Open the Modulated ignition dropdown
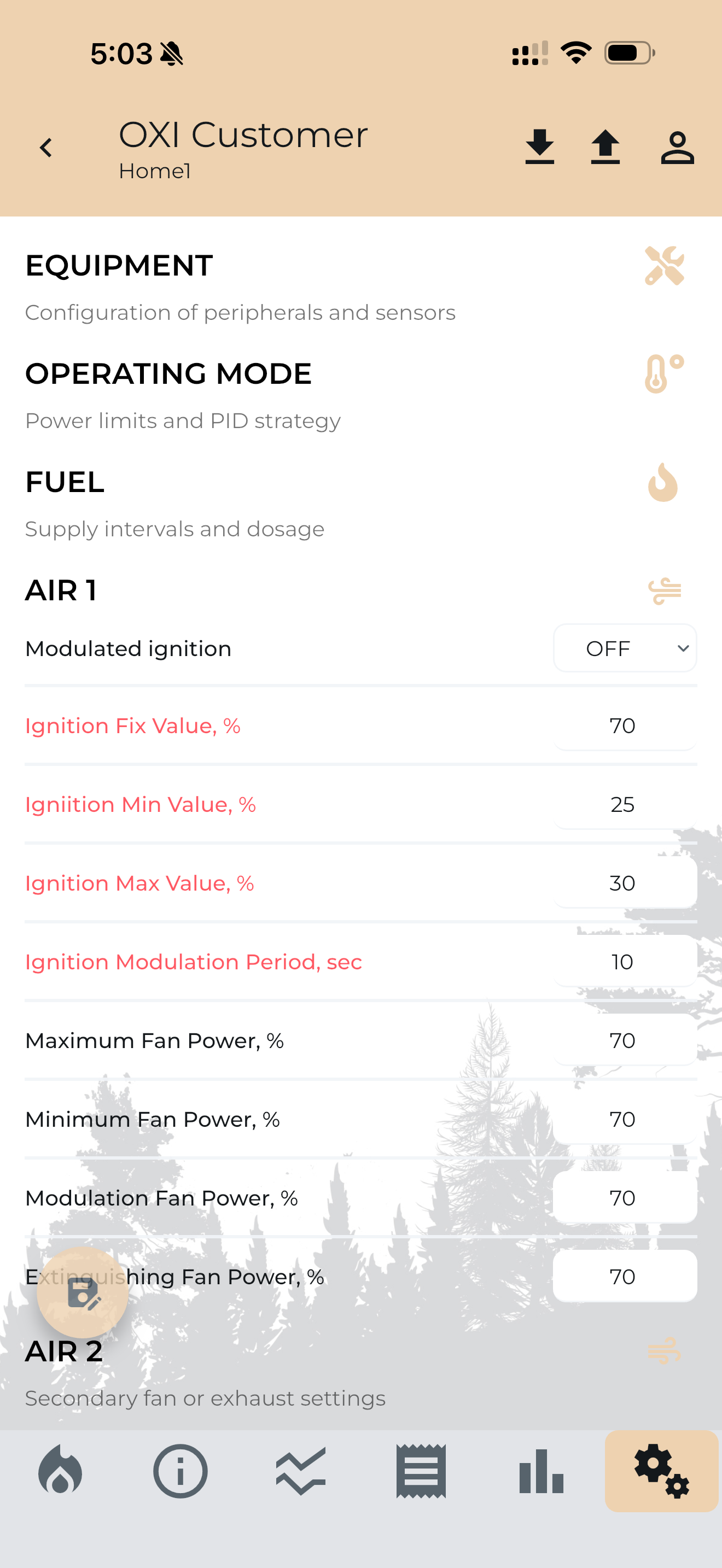The image size is (722, 1568). 625,648
